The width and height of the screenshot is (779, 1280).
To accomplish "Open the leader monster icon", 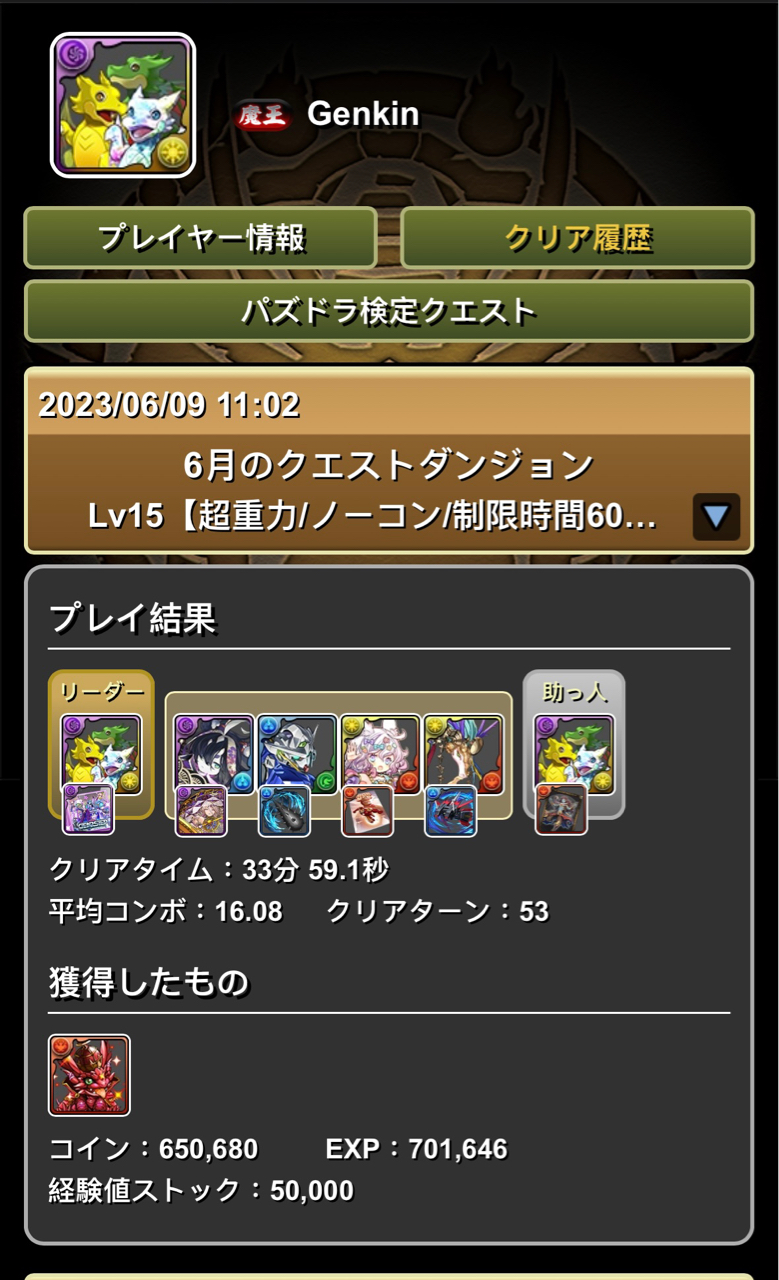I will pos(101,752).
